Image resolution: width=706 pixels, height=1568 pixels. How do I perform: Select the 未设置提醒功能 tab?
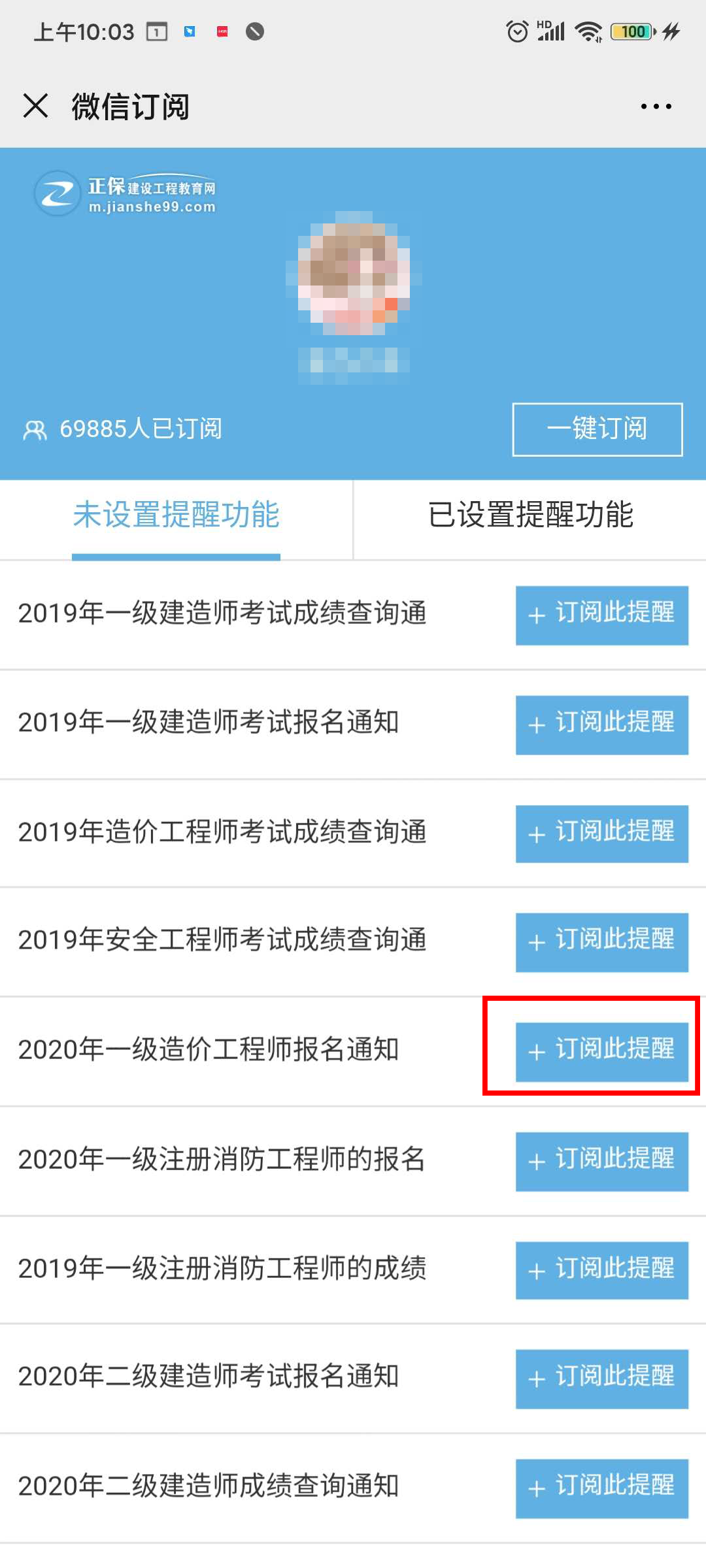click(176, 515)
